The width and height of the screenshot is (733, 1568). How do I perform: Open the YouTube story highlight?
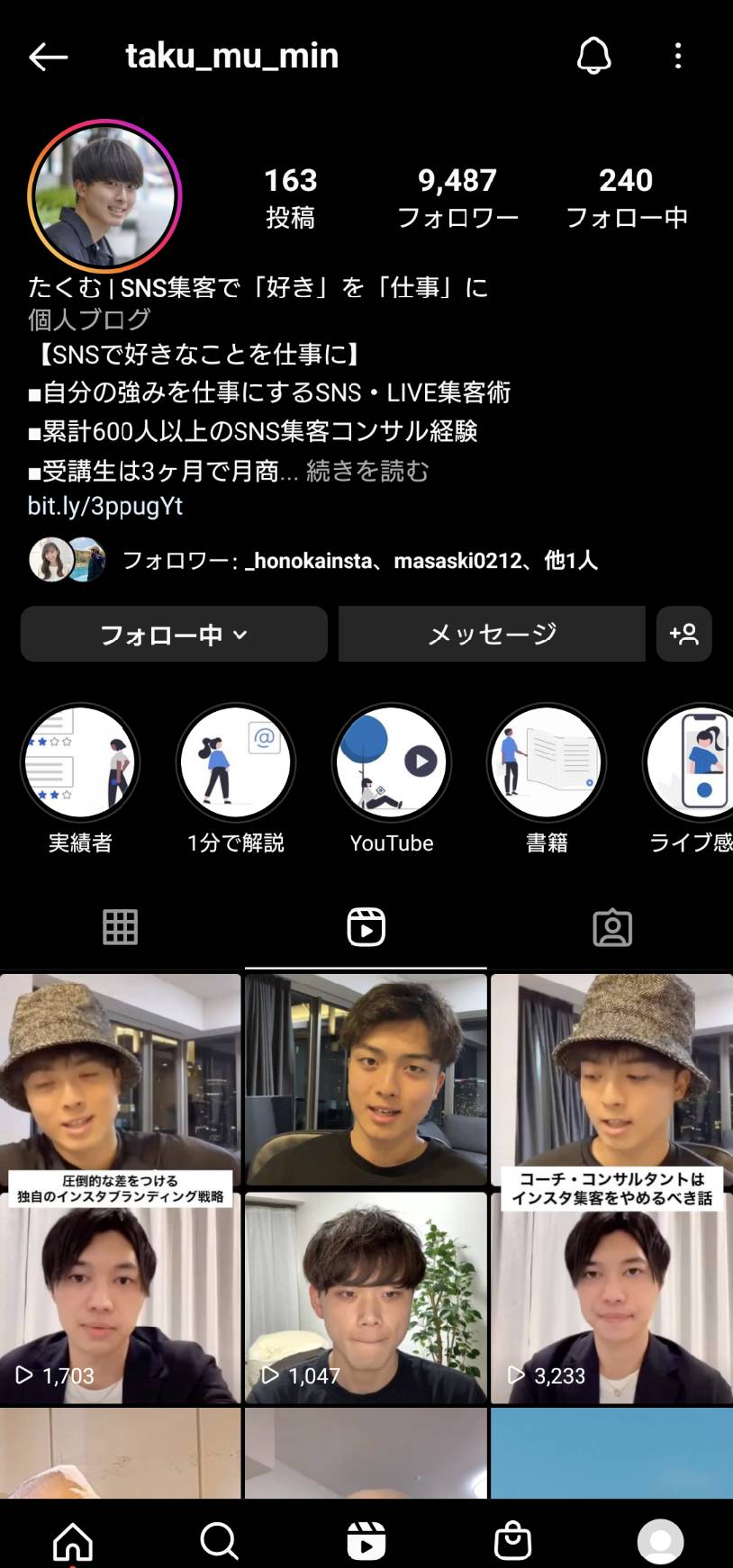click(392, 762)
